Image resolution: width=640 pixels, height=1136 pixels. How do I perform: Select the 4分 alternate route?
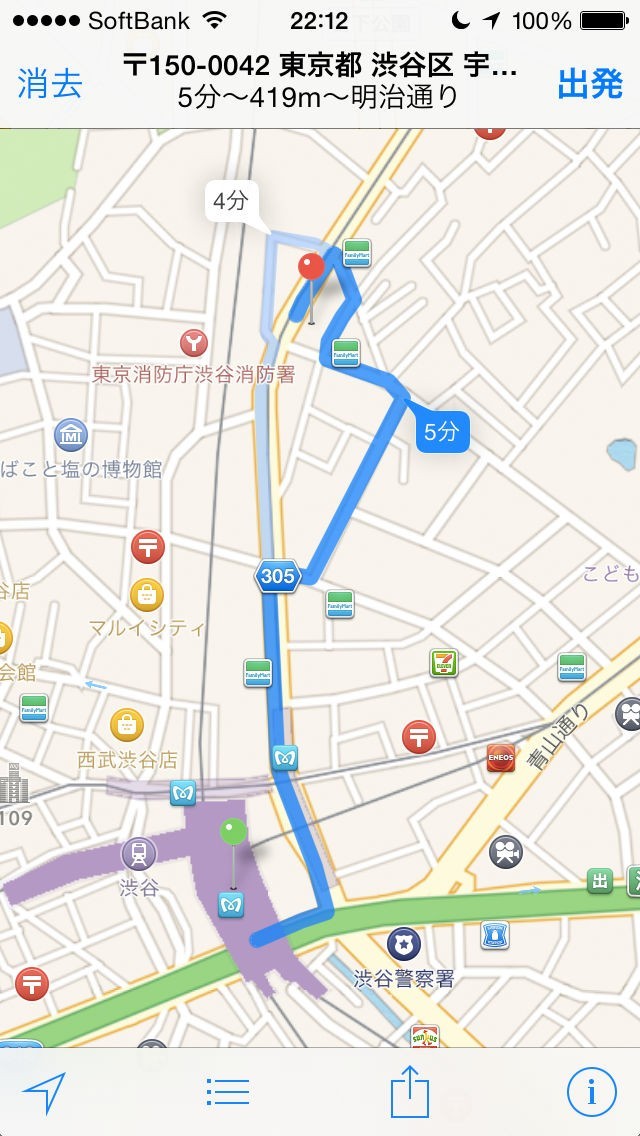click(232, 201)
